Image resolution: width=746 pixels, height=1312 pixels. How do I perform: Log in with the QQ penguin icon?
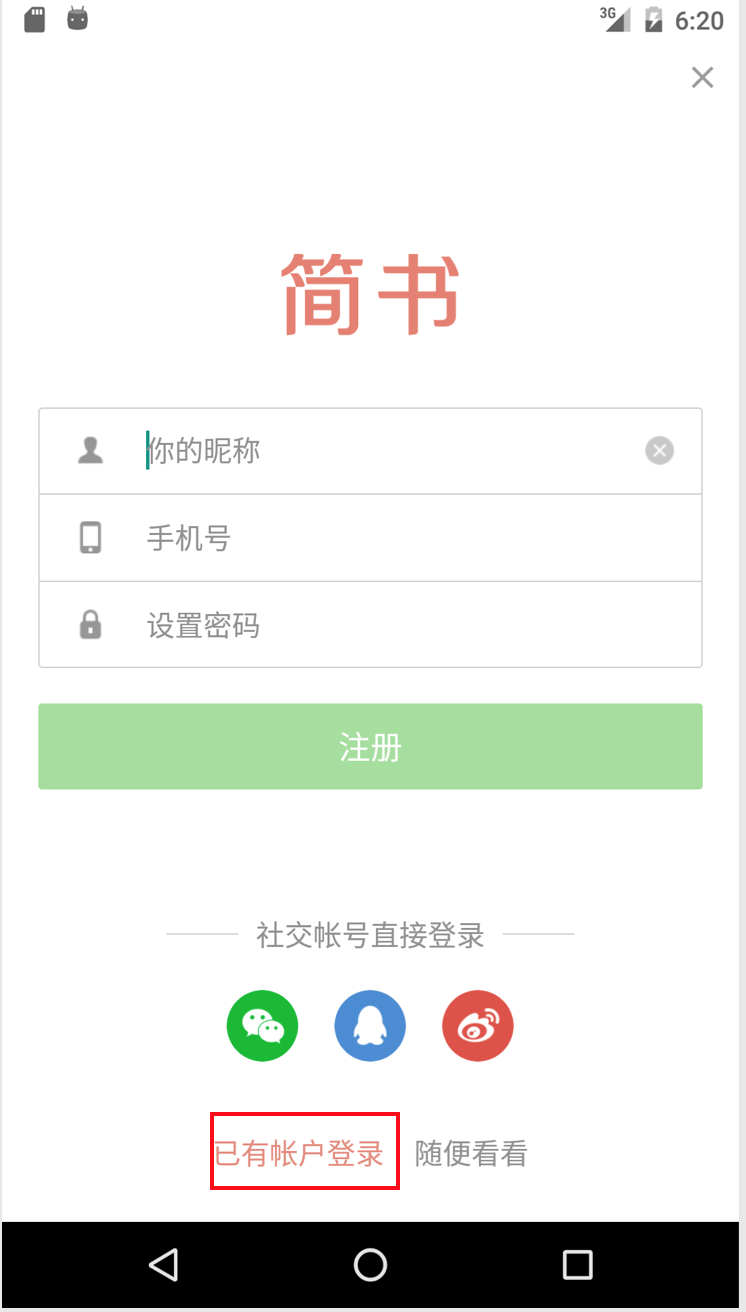coord(370,1026)
